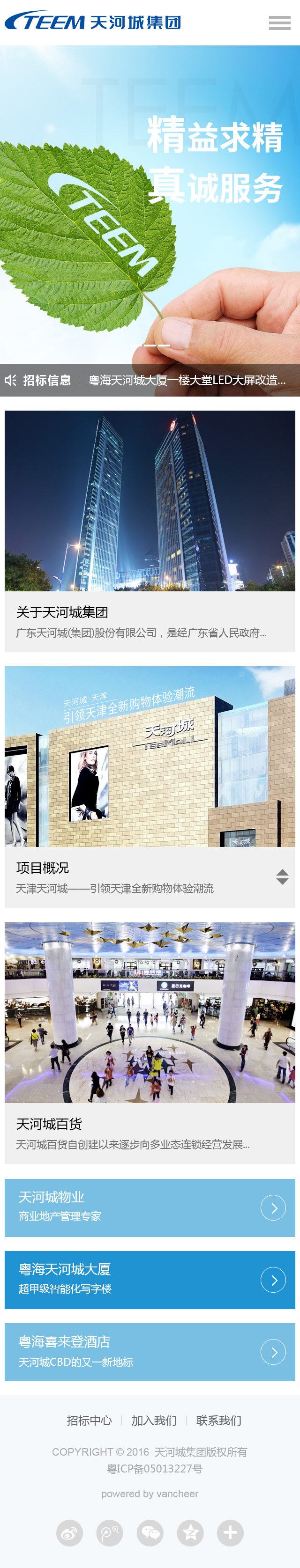Viewport: 300px width, 1568px height.
Task: Open the 关于天河城集团 card
Action: tap(150, 531)
